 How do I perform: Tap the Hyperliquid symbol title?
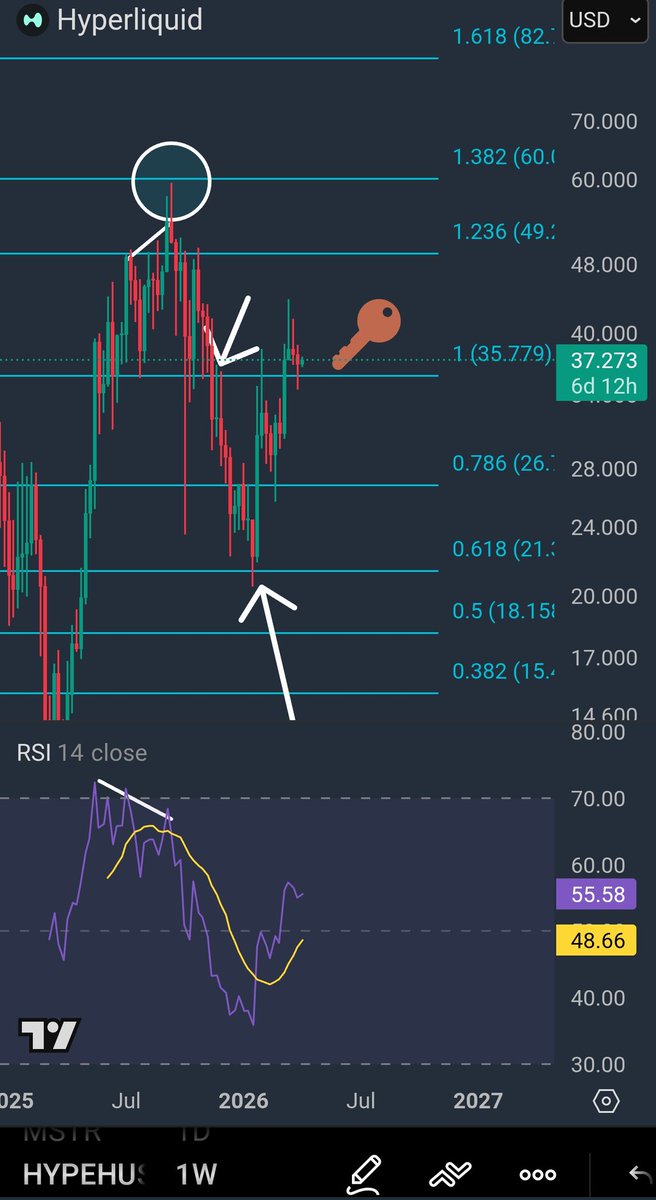pyautogui.click(x=128, y=19)
